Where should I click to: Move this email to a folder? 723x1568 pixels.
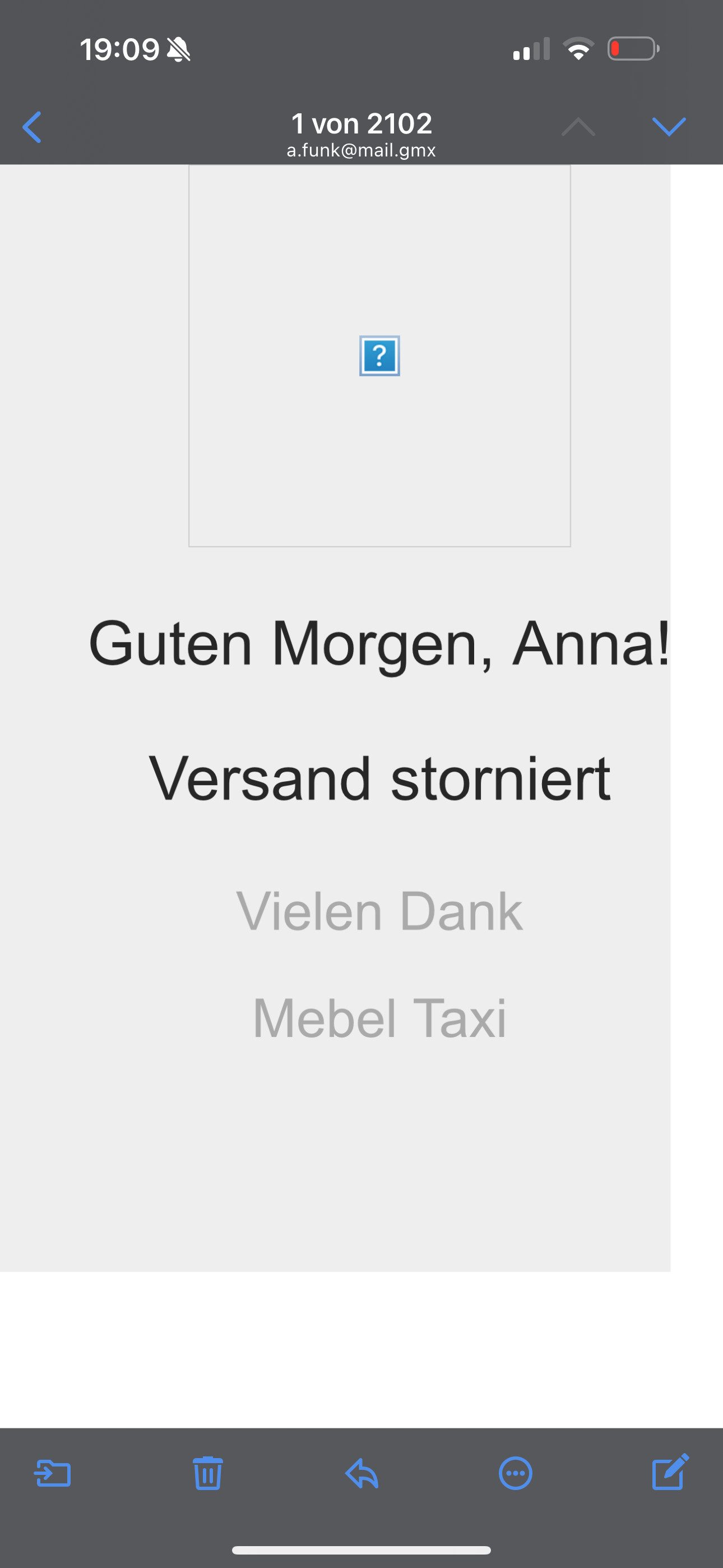[53, 1474]
